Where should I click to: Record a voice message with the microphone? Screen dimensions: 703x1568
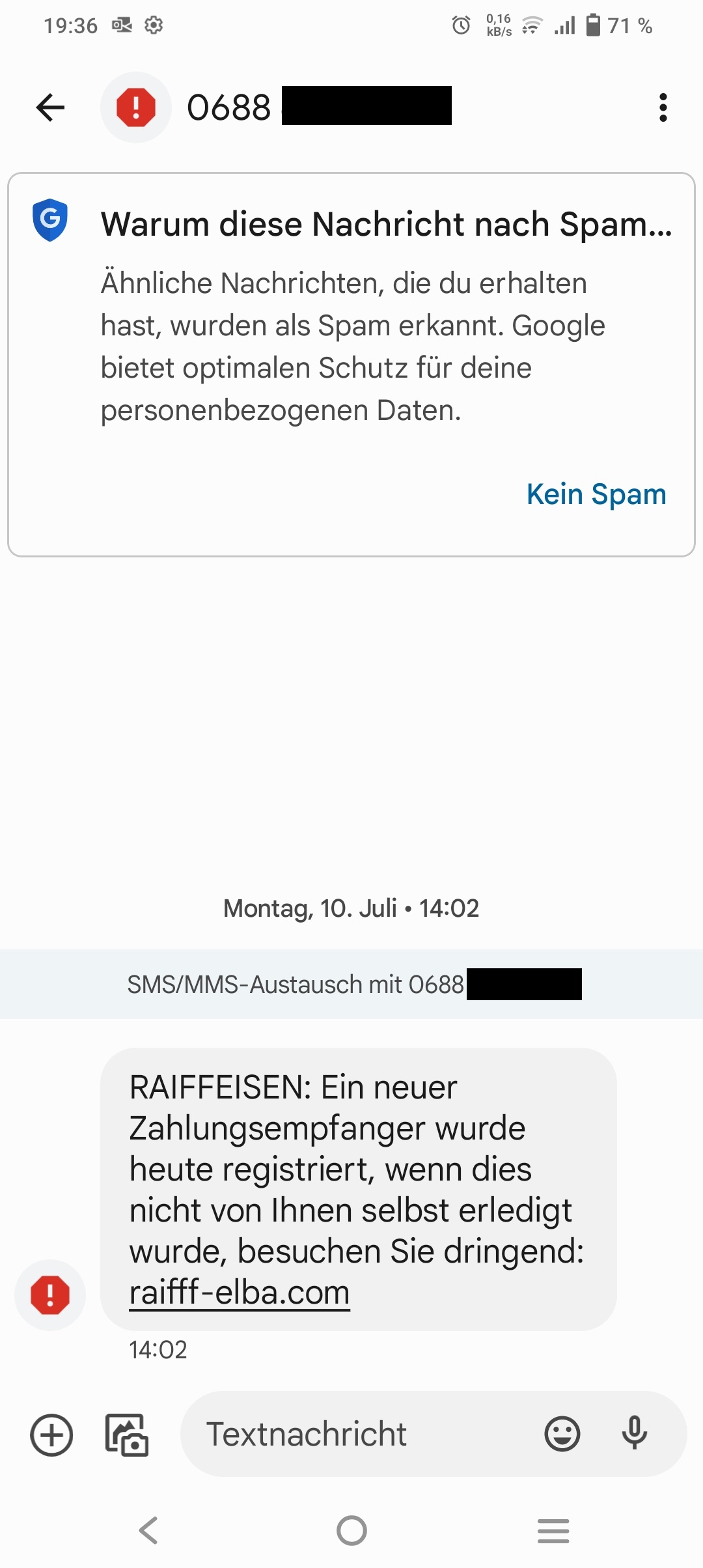[x=634, y=1435]
